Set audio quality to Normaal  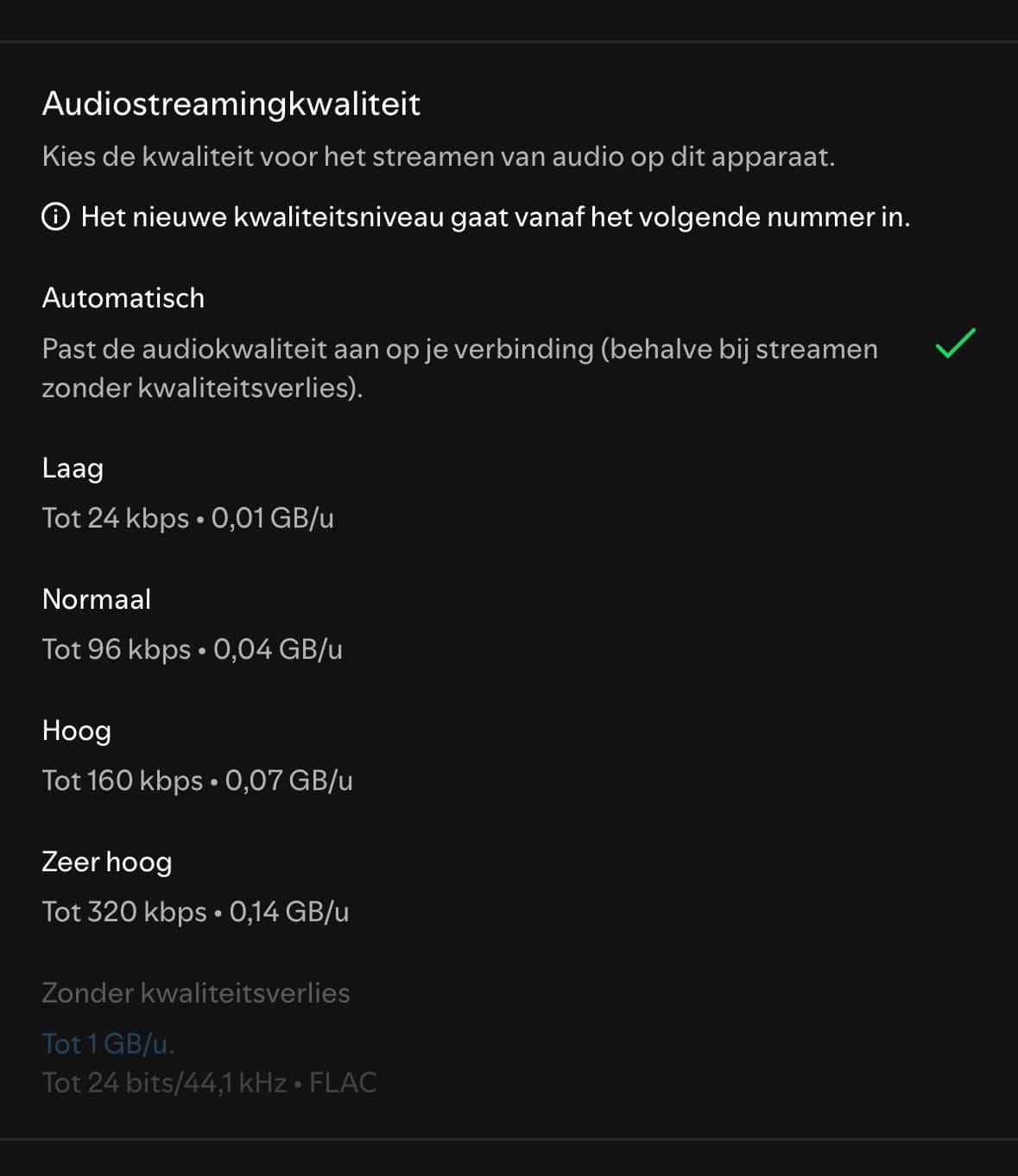pos(509,624)
